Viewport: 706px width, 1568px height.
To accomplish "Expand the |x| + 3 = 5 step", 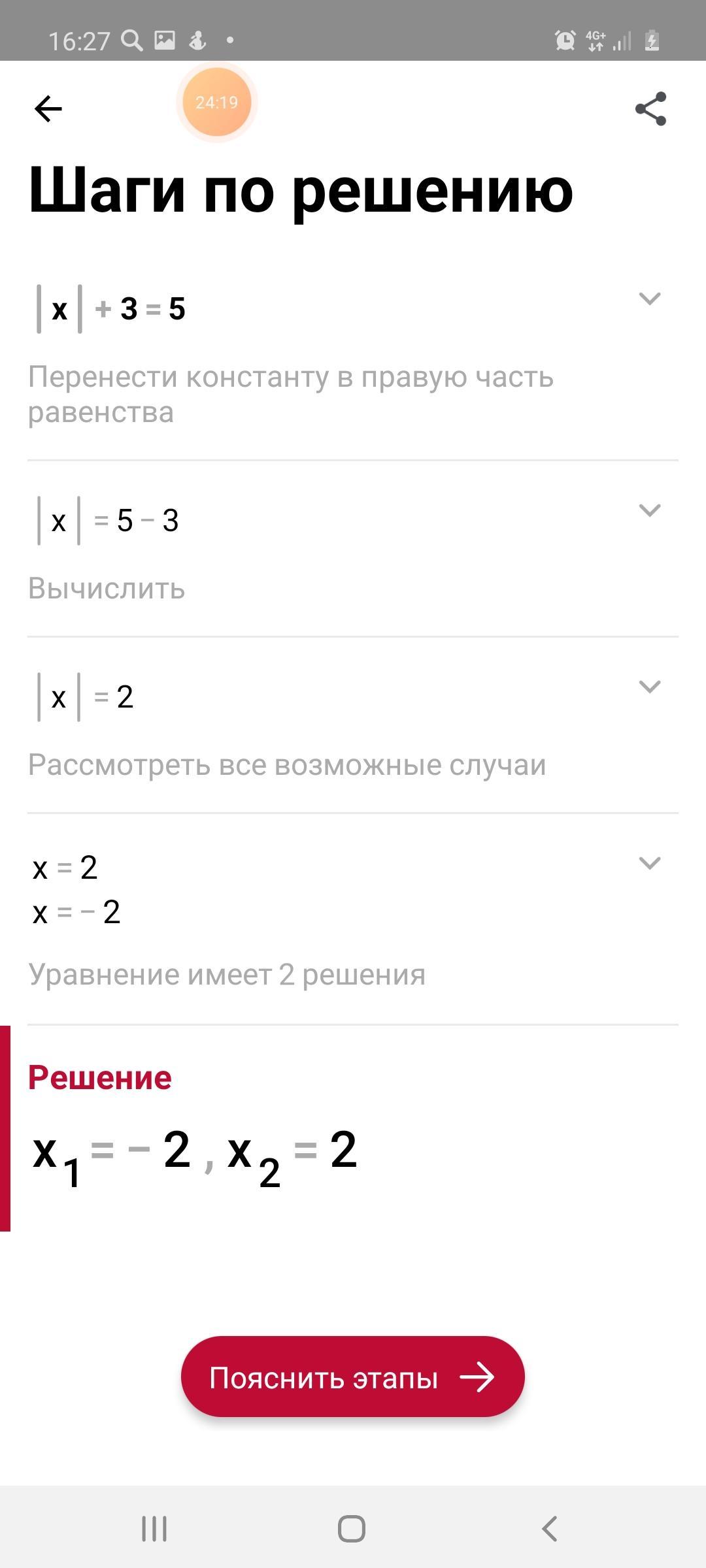I will (x=649, y=299).
